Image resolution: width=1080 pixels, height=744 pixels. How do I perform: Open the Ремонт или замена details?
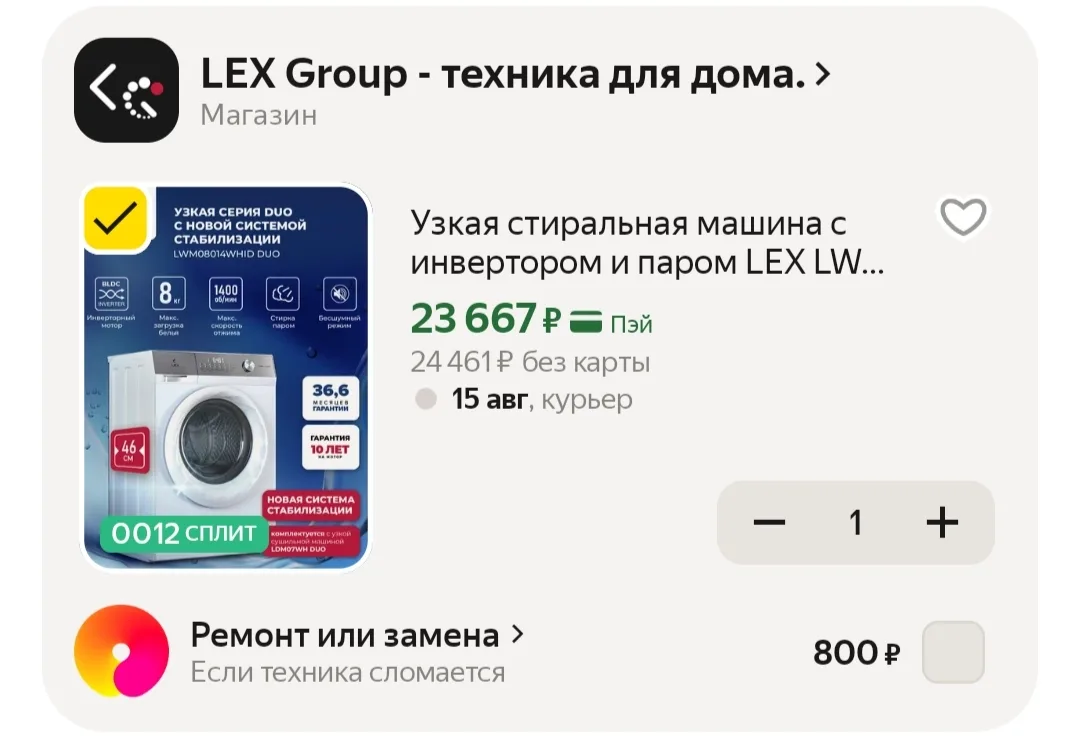point(357,635)
